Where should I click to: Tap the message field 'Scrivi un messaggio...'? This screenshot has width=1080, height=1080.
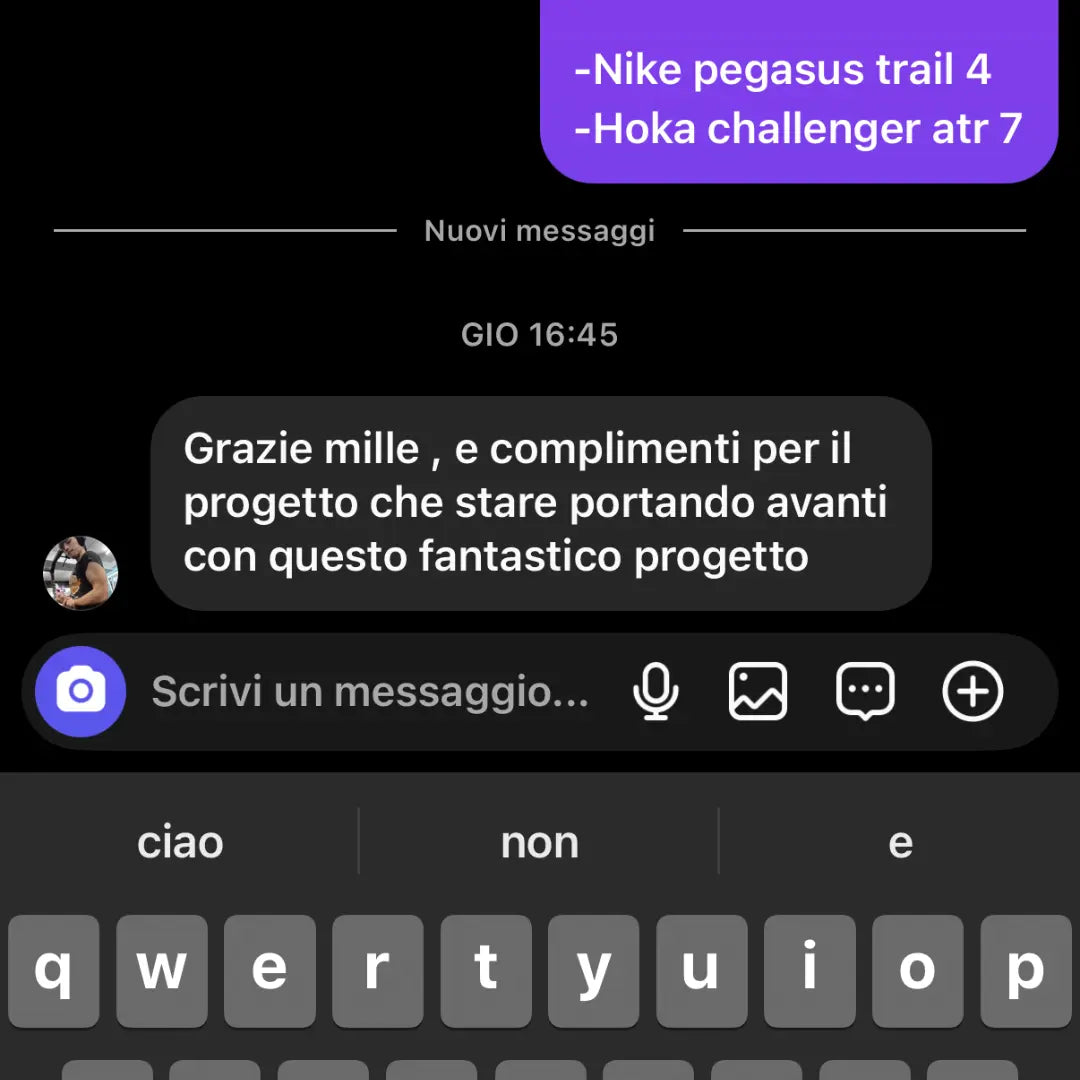pyautogui.click(x=370, y=691)
